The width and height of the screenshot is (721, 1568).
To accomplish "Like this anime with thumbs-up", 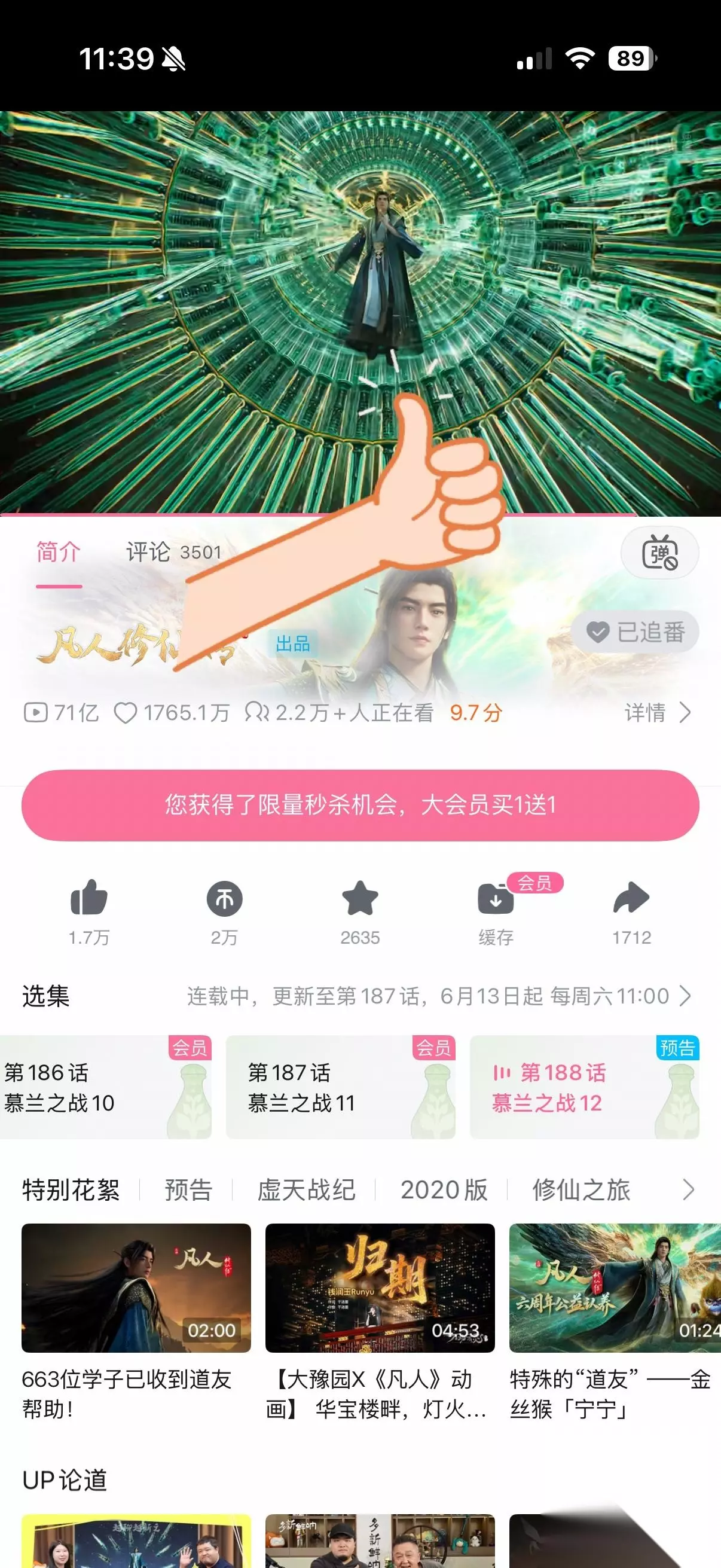I will click(89, 911).
